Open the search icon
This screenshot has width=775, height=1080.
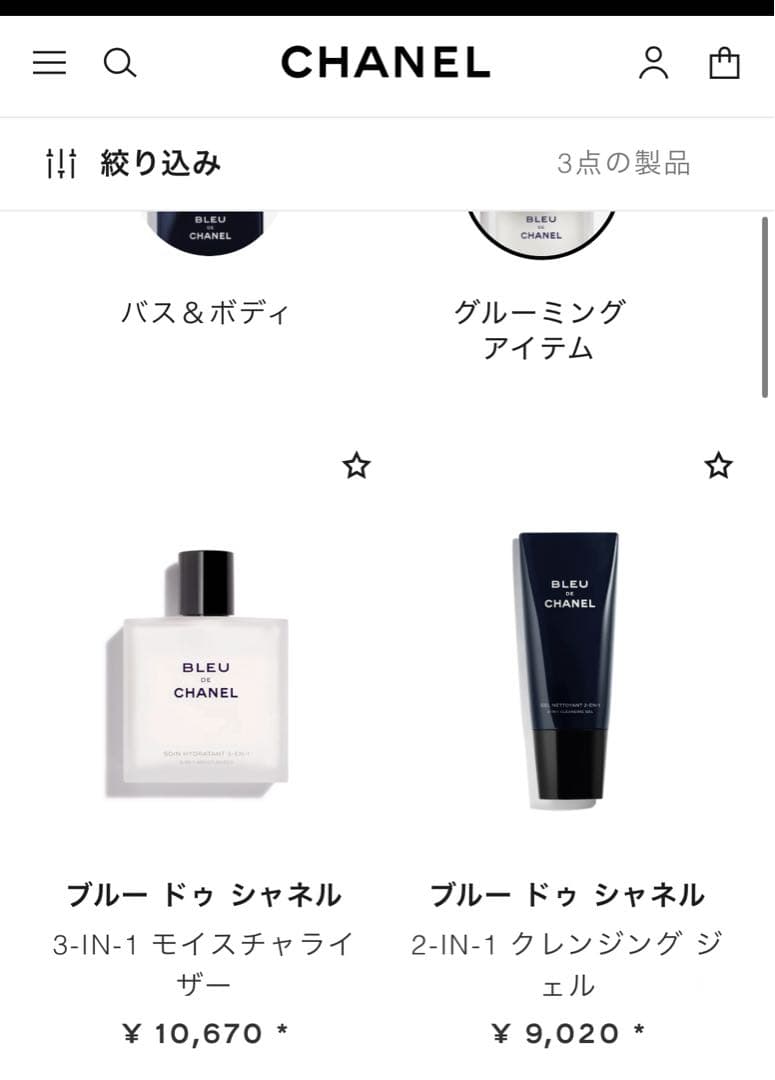coord(119,63)
